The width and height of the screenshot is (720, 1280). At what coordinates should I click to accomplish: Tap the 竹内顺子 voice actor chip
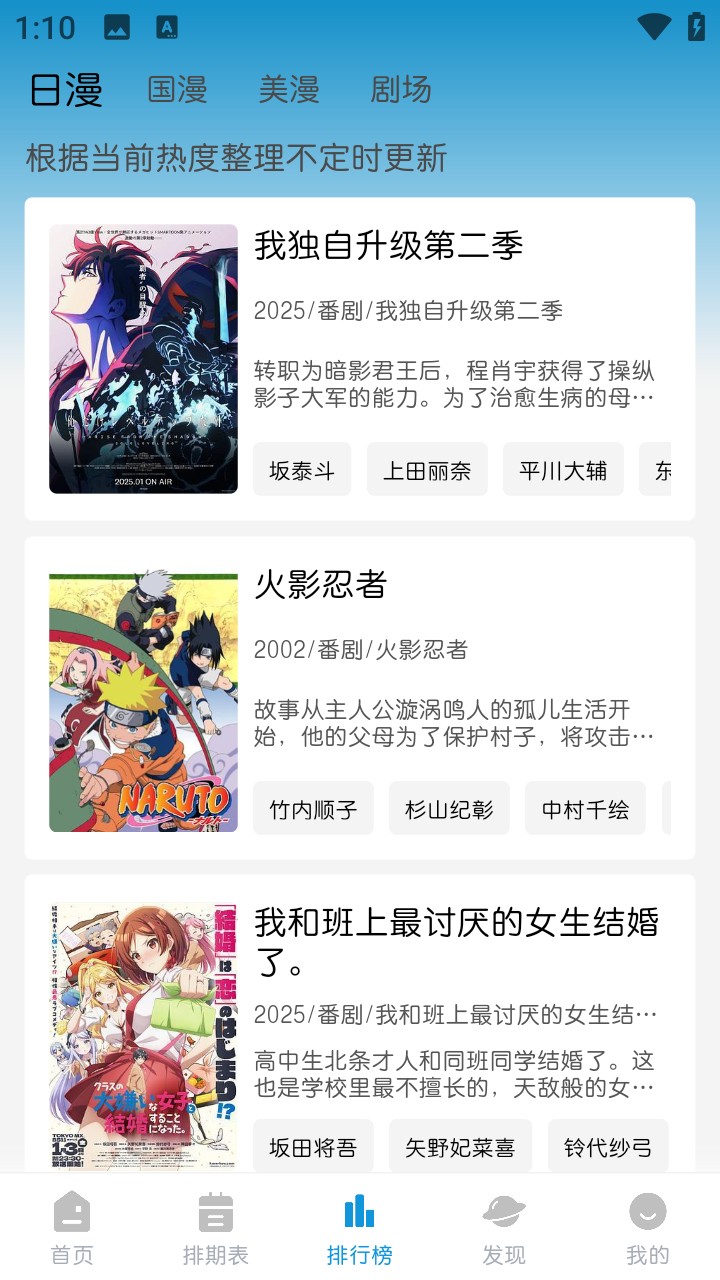(313, 807)
